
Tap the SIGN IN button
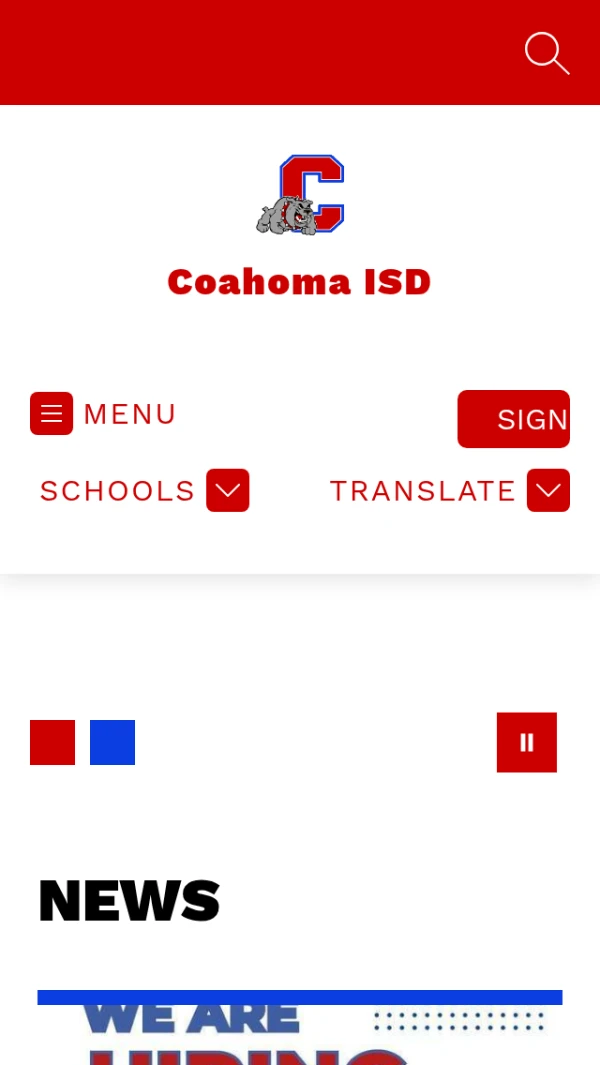pos(514,419)
